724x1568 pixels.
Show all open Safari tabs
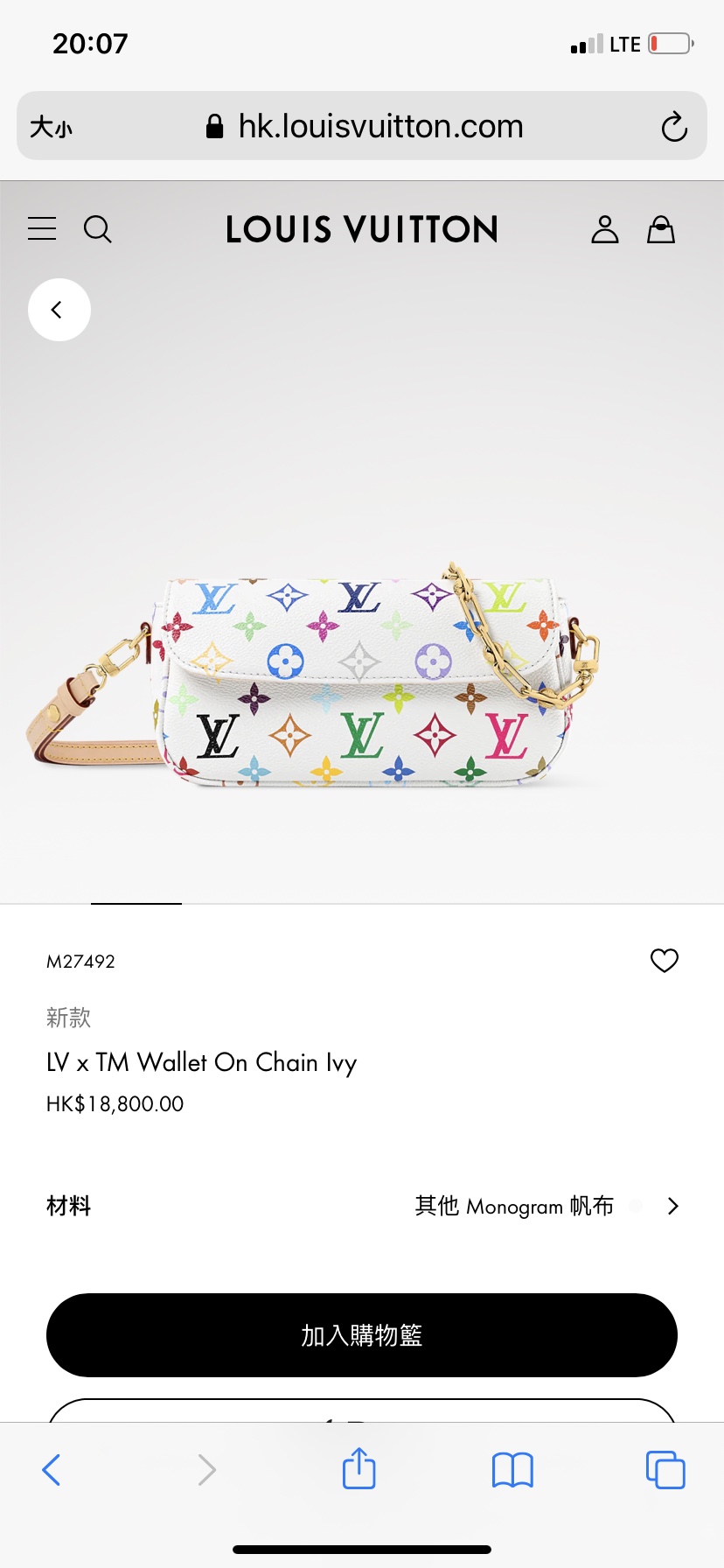pyautogui.click(x=665, y=1470)
